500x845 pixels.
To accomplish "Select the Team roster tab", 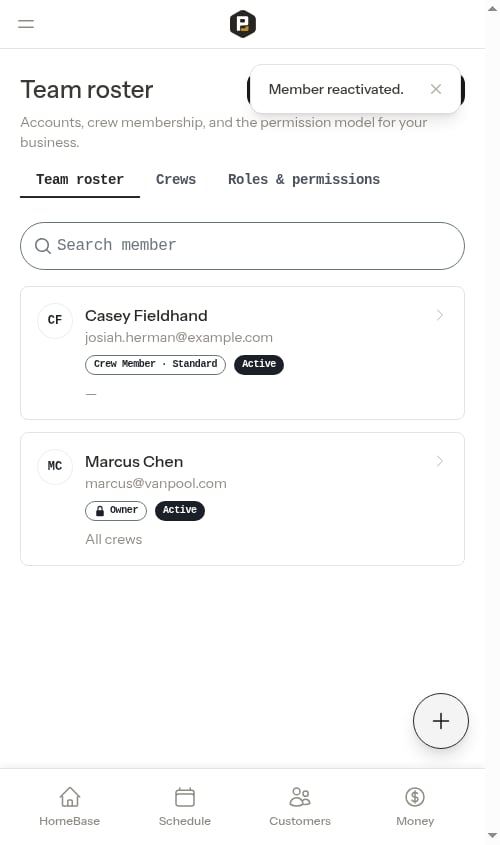I will point(80,179).
